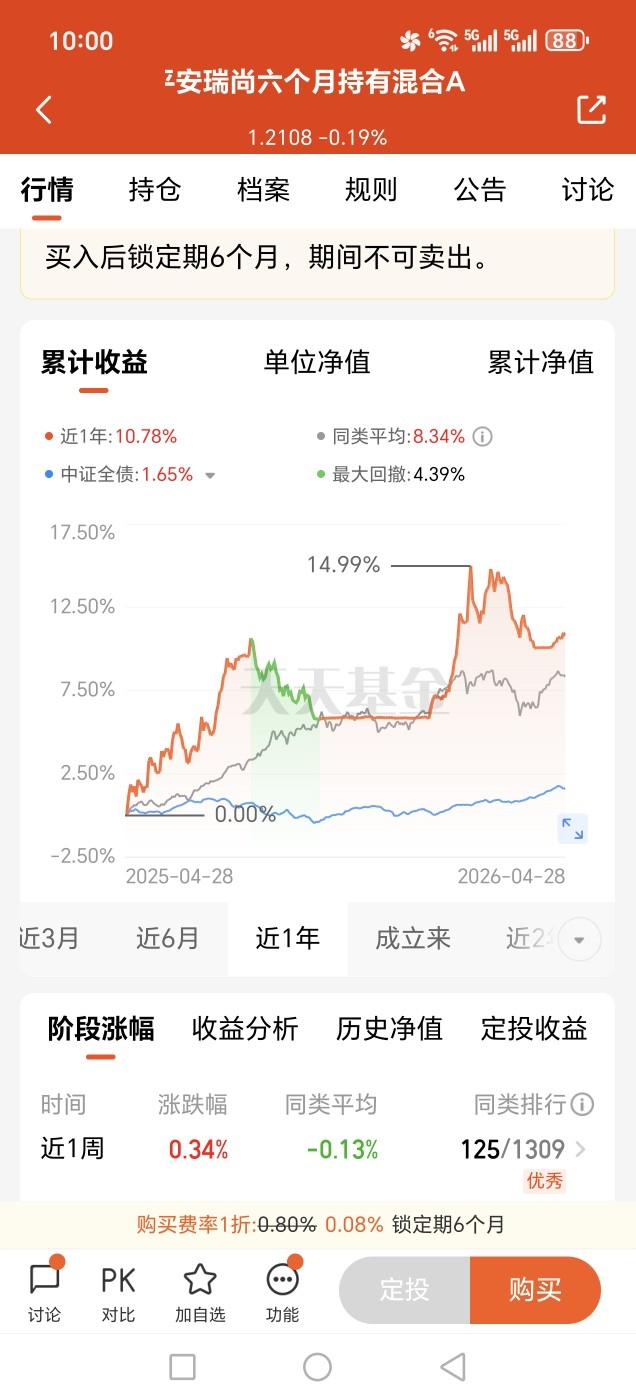Open the 历史净值 section
The image size is (636, 1400).
(x=390, y=1029)
